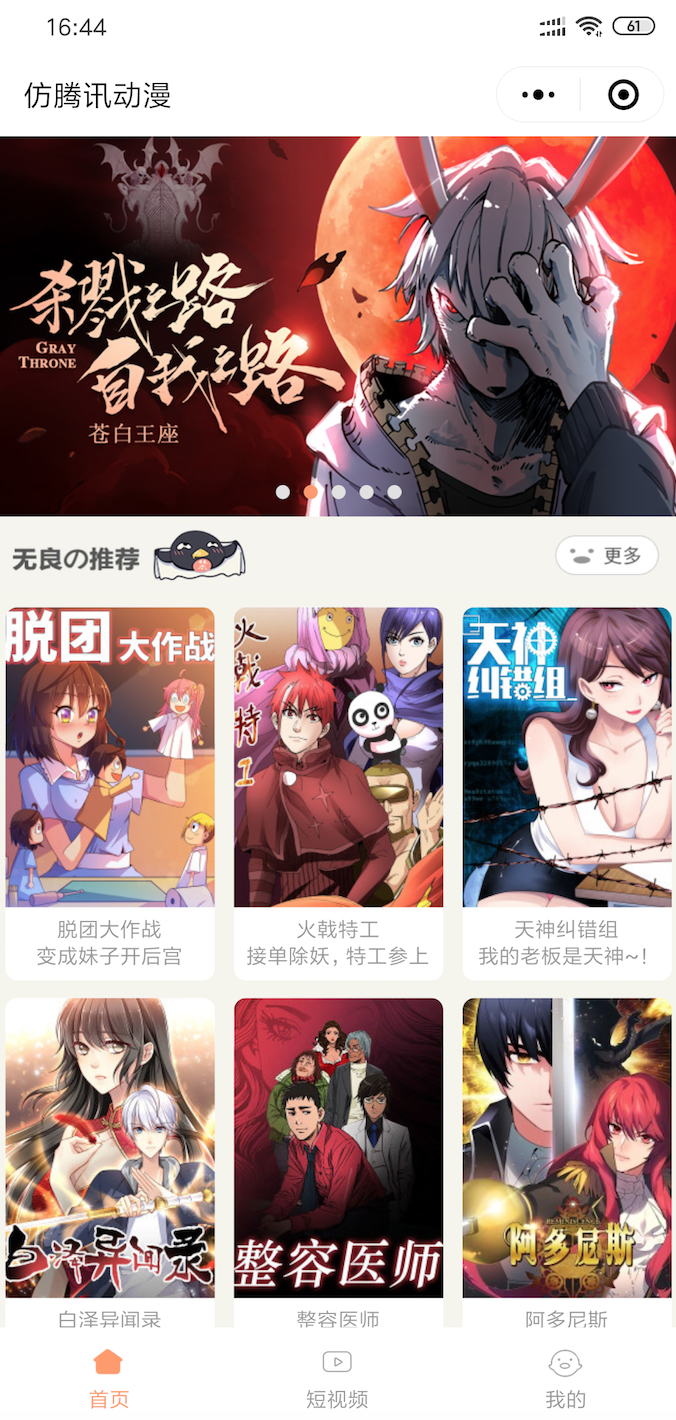676x1420 pixels.
Task: Open the comic 阿多尼斯
Action: click(x=566, y=1148)
